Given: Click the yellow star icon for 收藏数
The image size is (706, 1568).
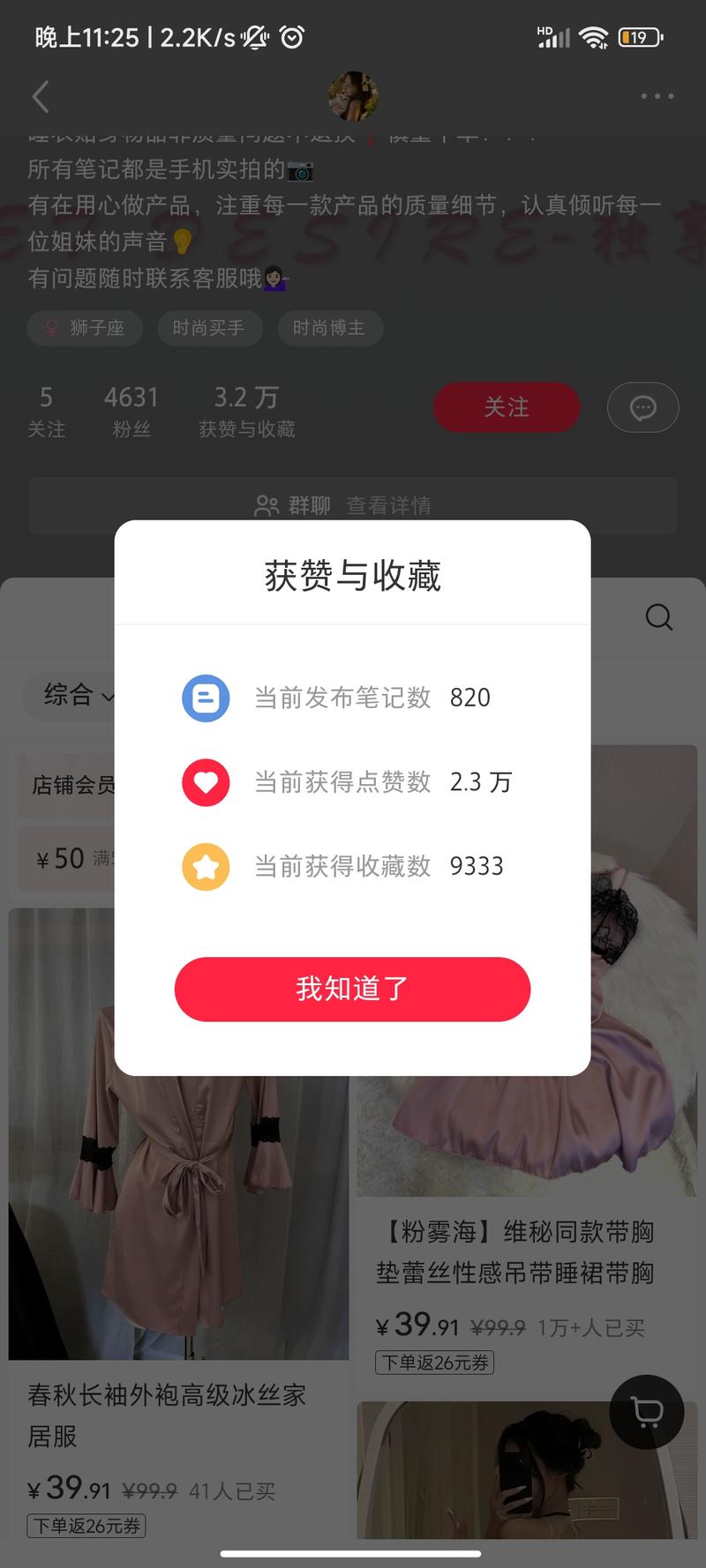Looking at the screenshot, I should 206,866.
